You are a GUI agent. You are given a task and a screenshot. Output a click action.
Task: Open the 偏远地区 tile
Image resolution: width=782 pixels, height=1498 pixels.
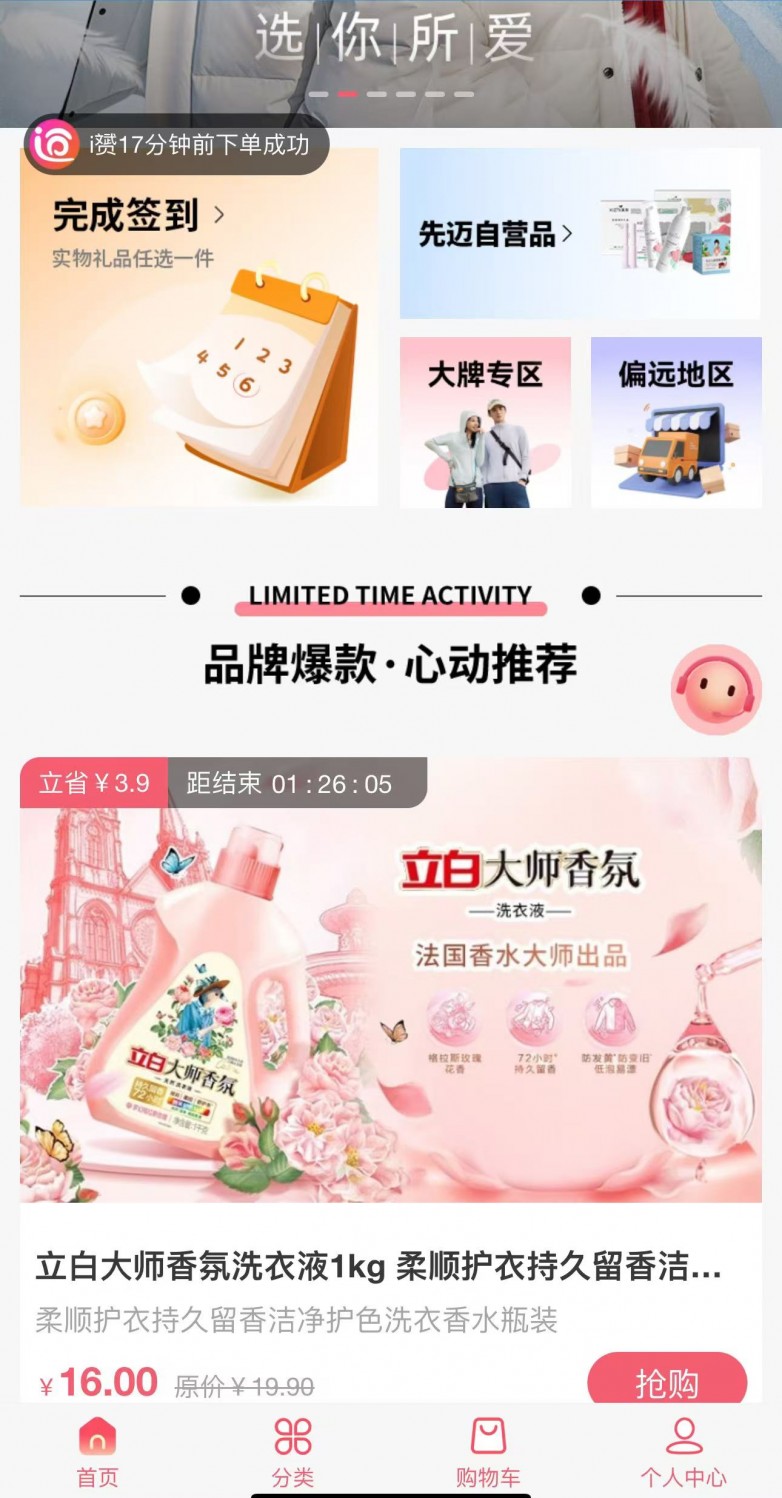[x=676, y=422]
